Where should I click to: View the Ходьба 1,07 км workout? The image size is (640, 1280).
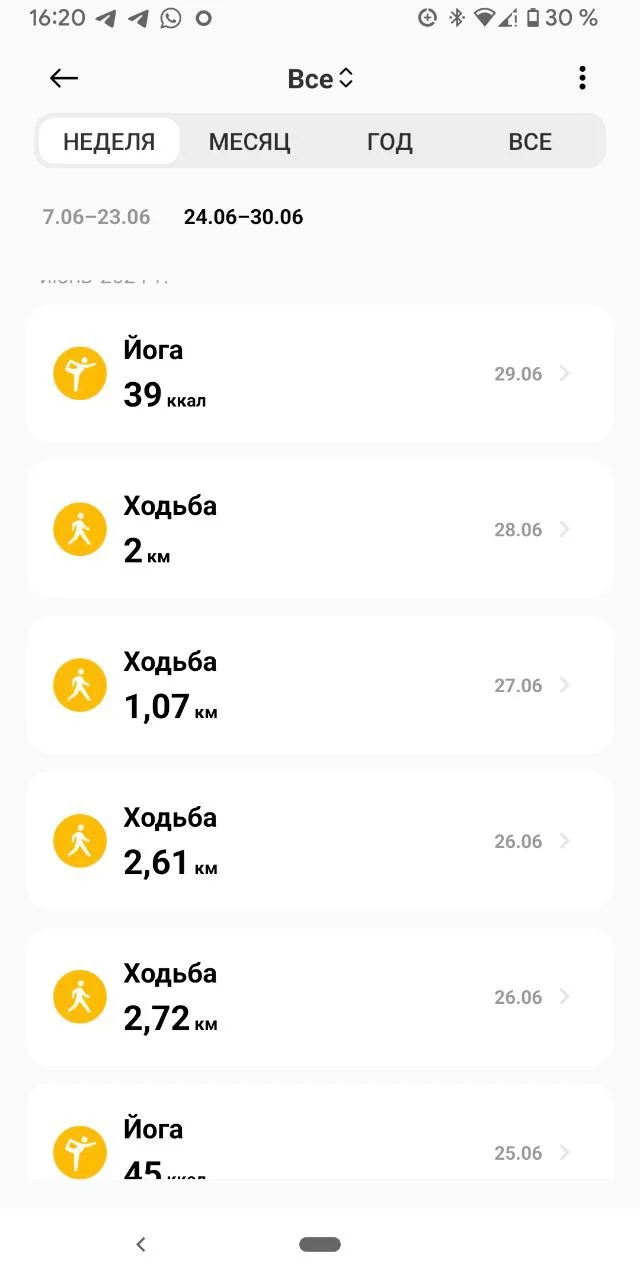coord(320,685)
